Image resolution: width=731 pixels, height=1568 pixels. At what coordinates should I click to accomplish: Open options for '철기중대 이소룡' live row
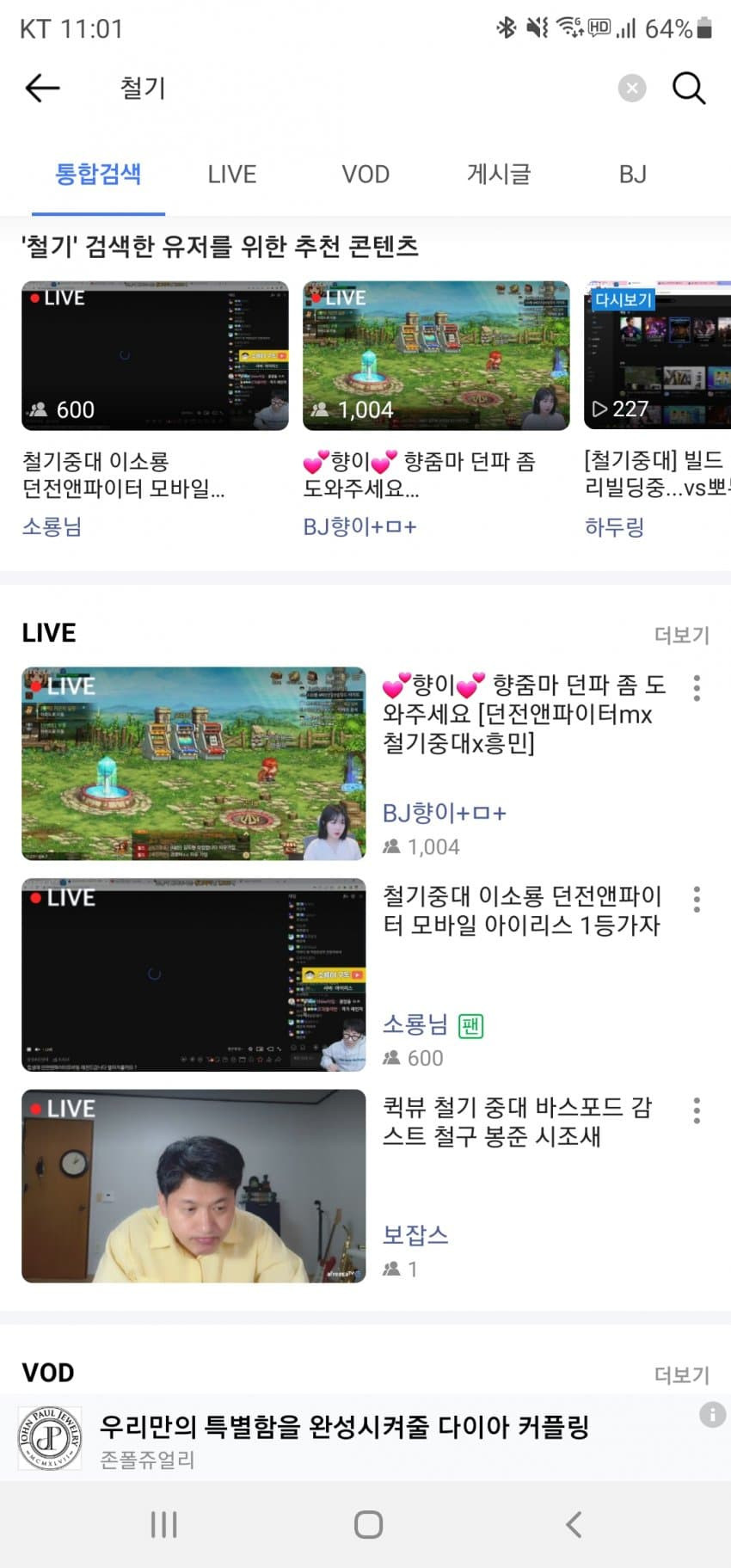tap(697, 899)
